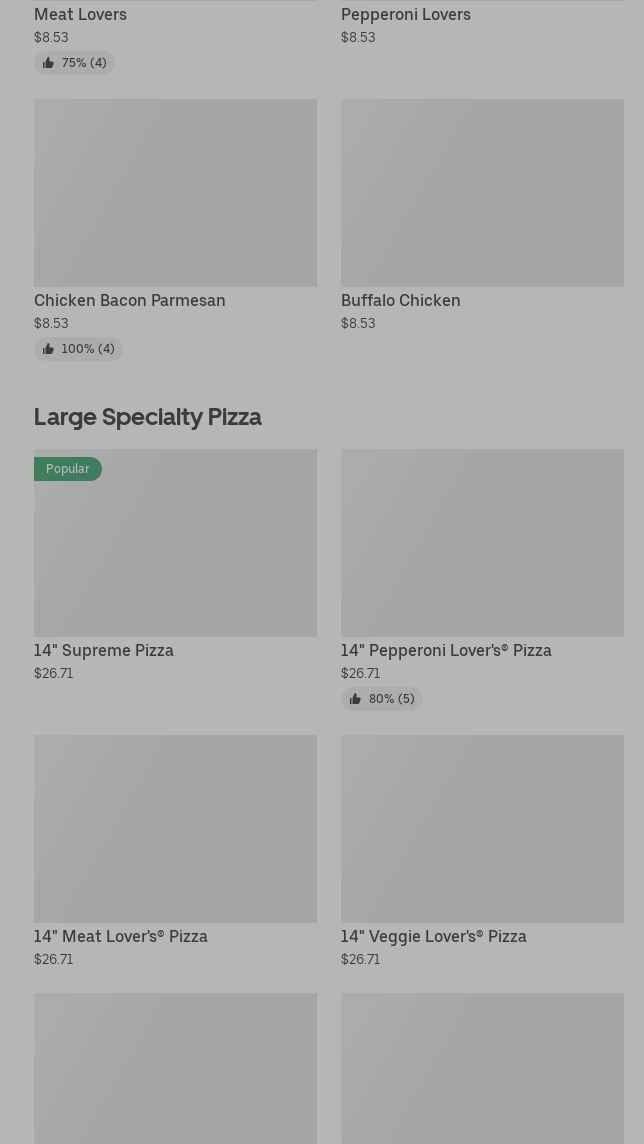Open the 14" Pepperoni Lover's Pizza card
Screen dimensions: 644x1144
[482, 543]
